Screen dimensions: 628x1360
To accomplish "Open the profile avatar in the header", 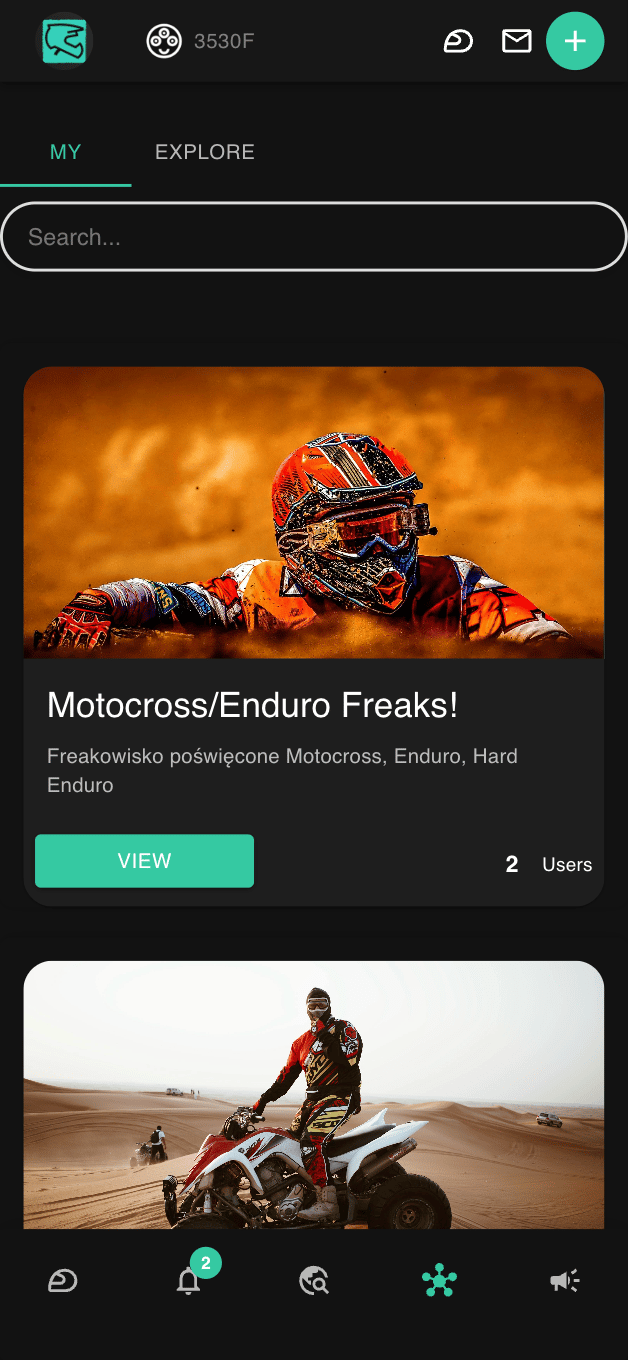I will (x=64, y=41).
